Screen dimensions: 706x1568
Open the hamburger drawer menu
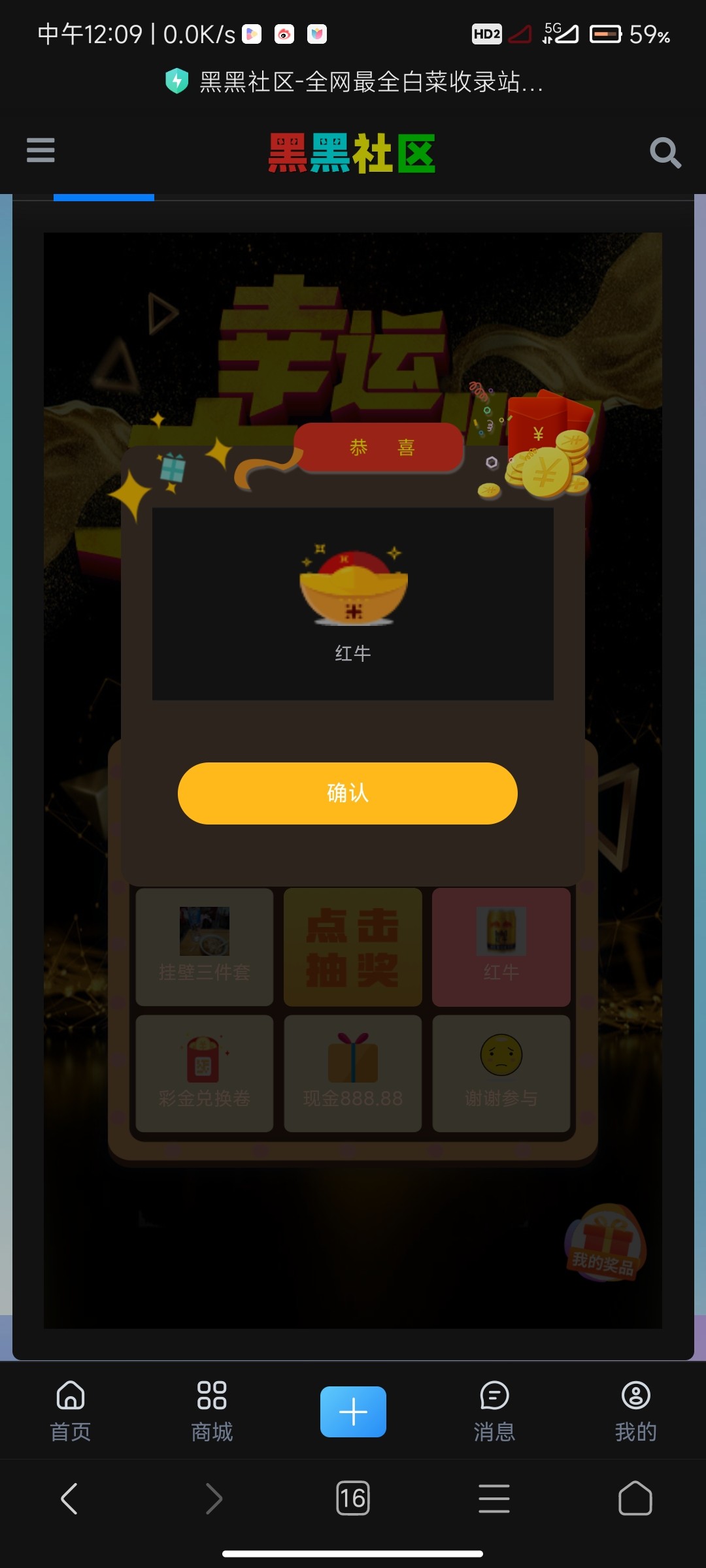coord(41,150)
